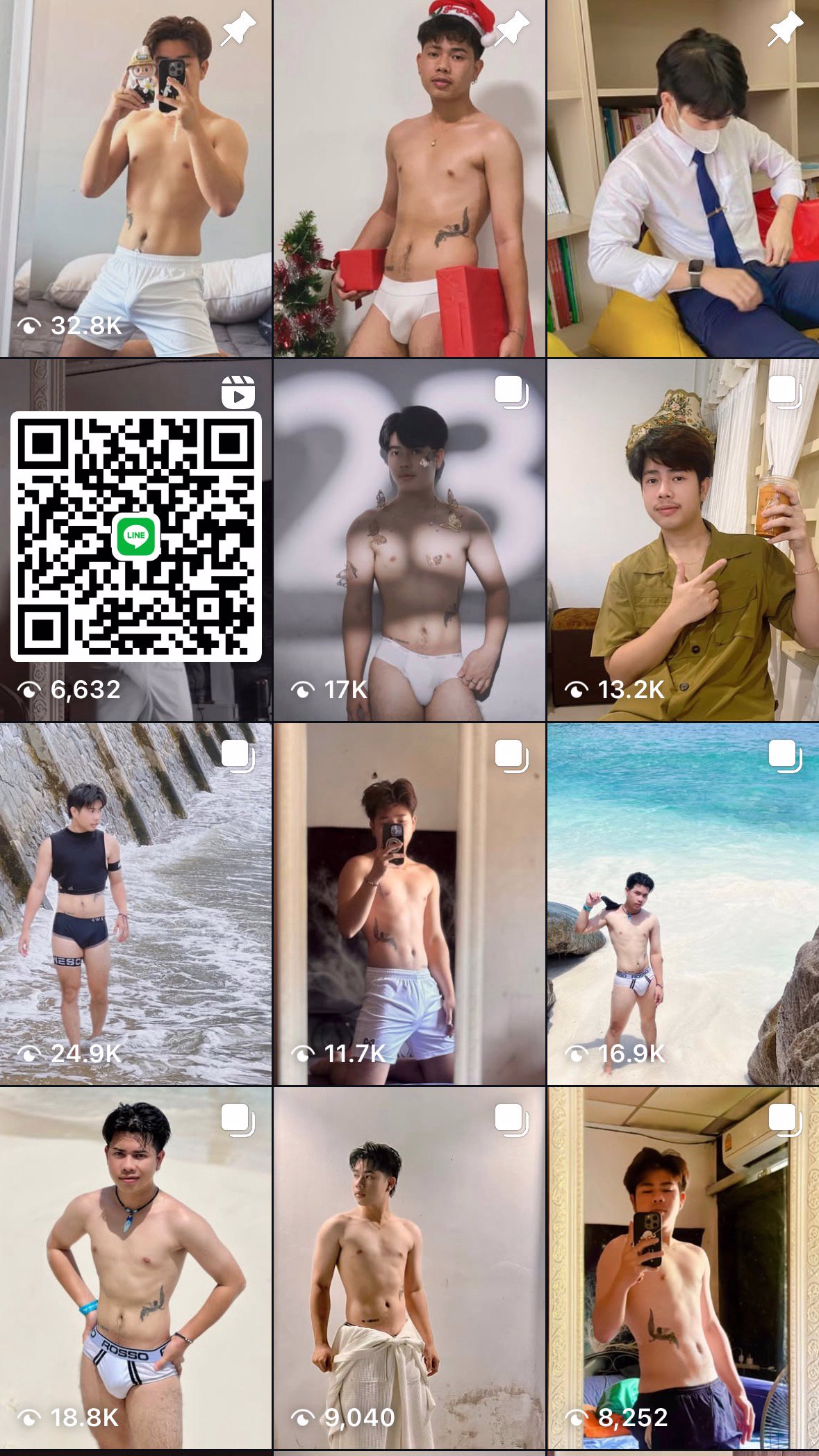Open the post with 9,040 views

pyautogui.click(x=409, y=1268)
